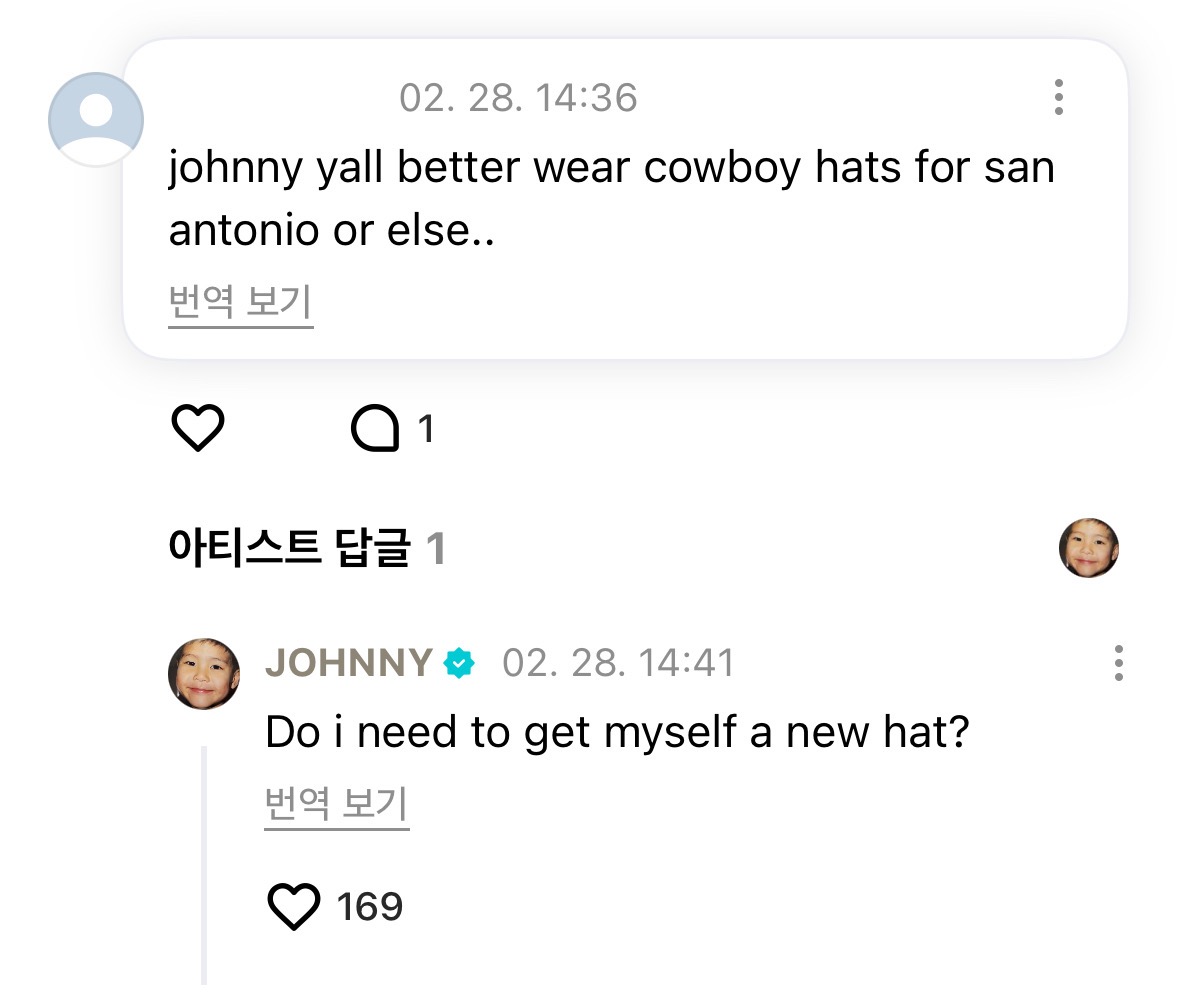Tap the artist avatar beside 아티스트 답글

click(x=1088, y=548)
